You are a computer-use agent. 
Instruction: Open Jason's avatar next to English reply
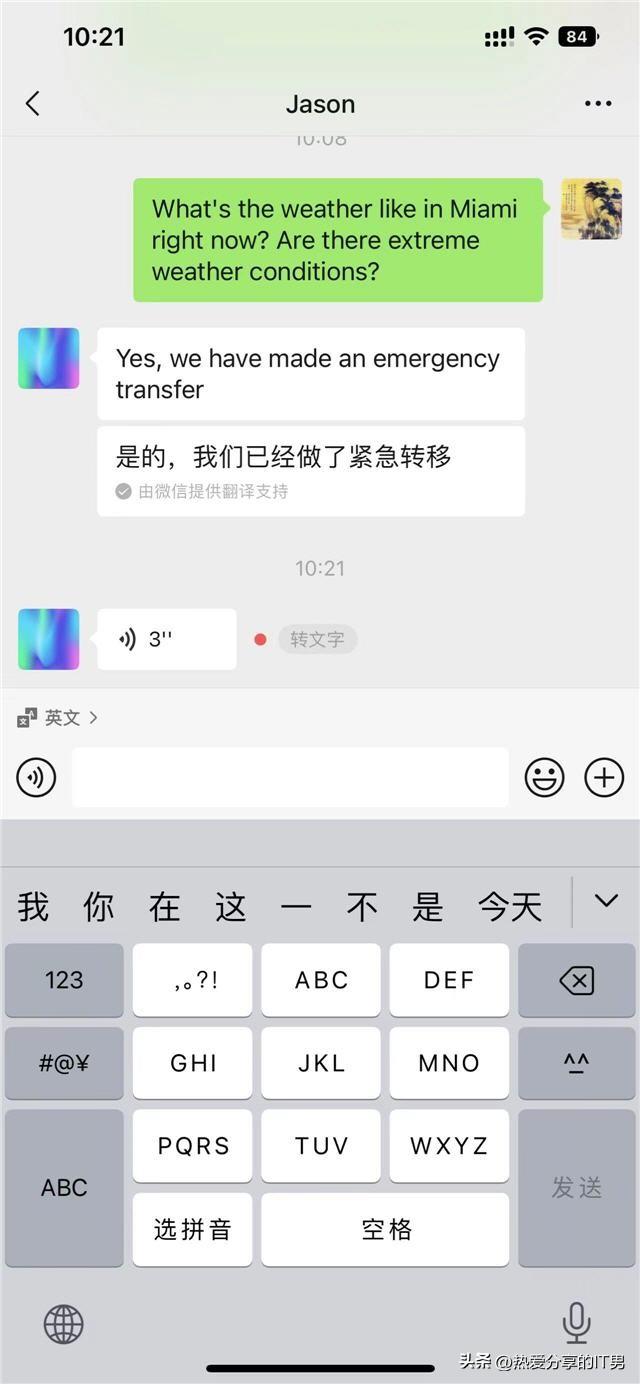click(x=49, y=358)
